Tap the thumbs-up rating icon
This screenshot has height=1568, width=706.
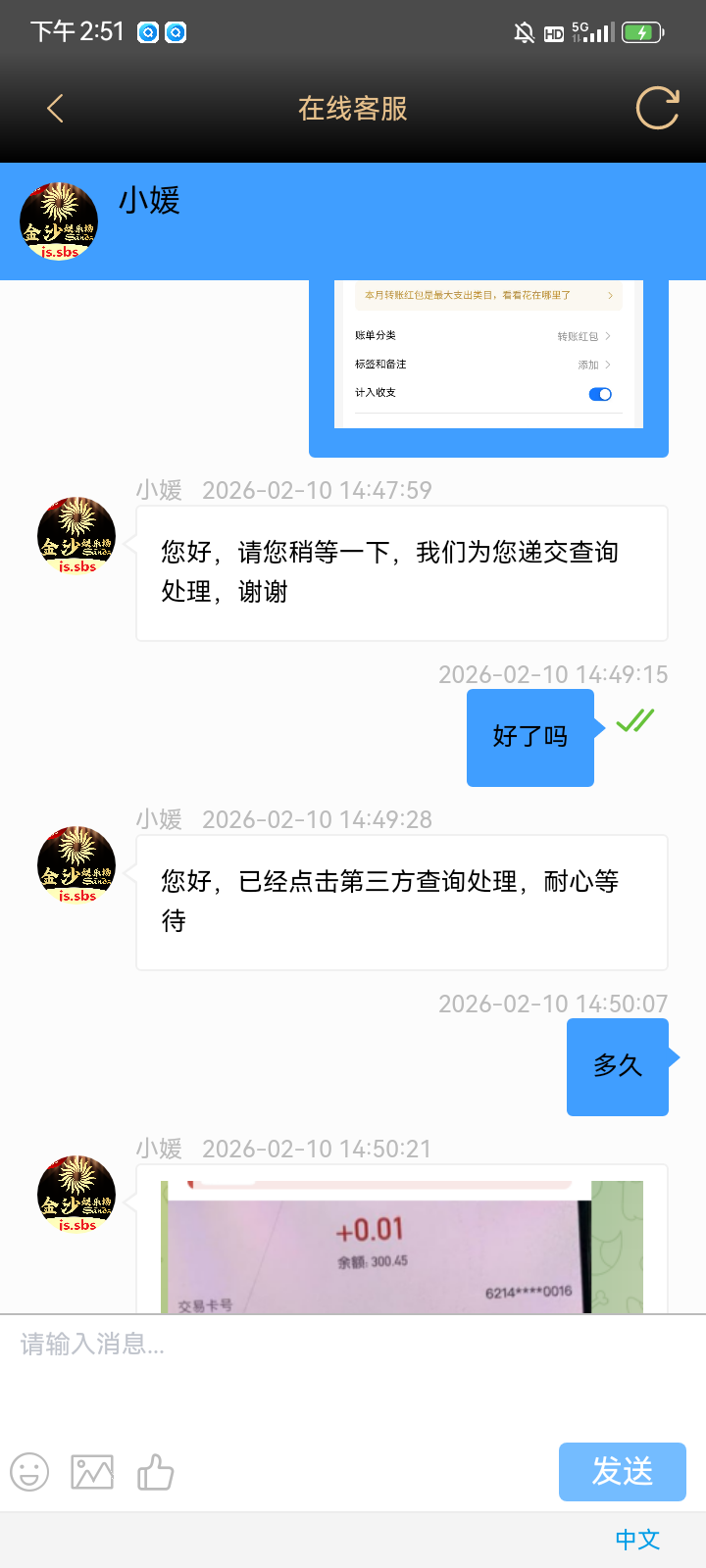[x=155, y=1472]
